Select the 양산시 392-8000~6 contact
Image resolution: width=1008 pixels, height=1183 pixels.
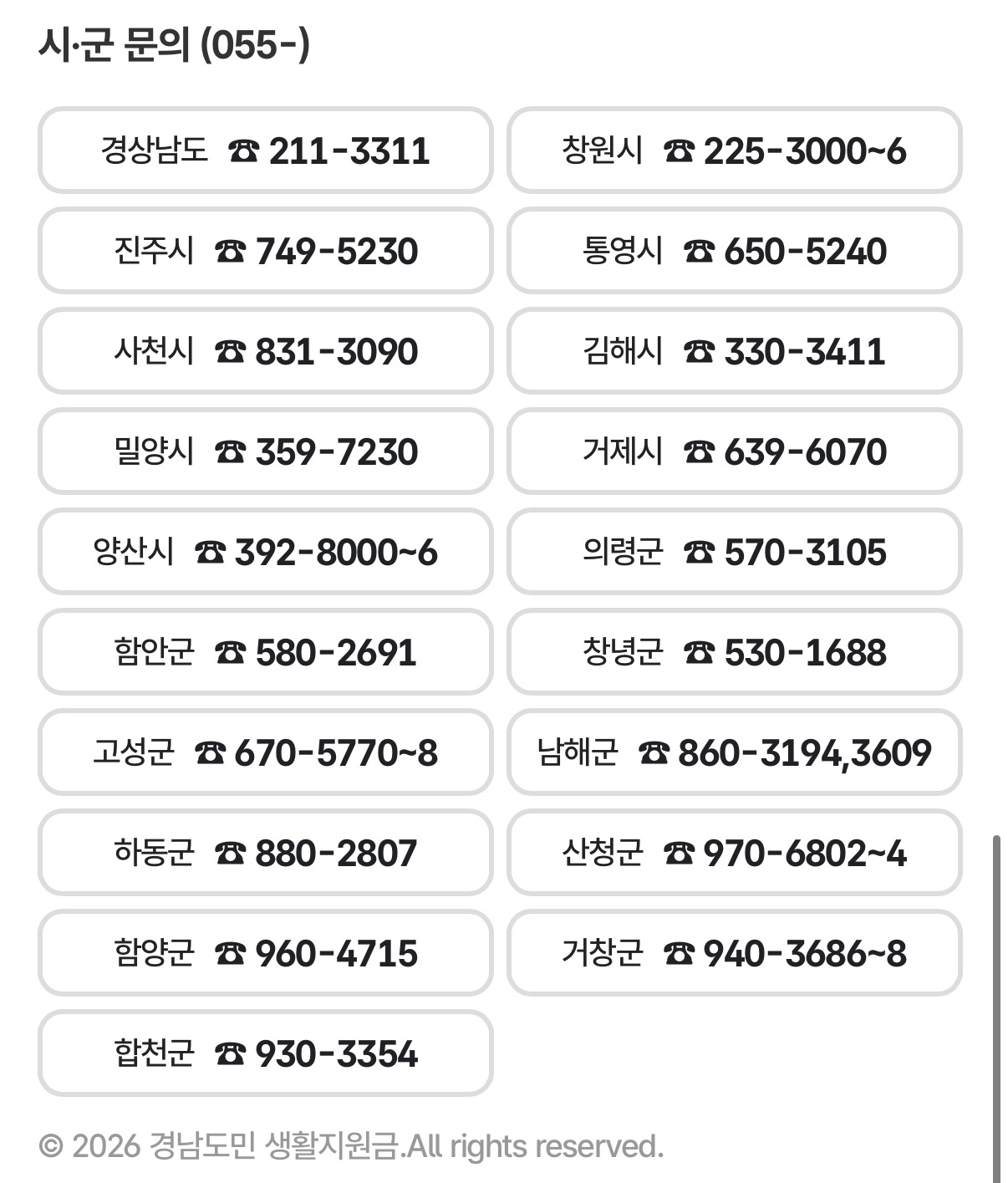pos(266,552)
